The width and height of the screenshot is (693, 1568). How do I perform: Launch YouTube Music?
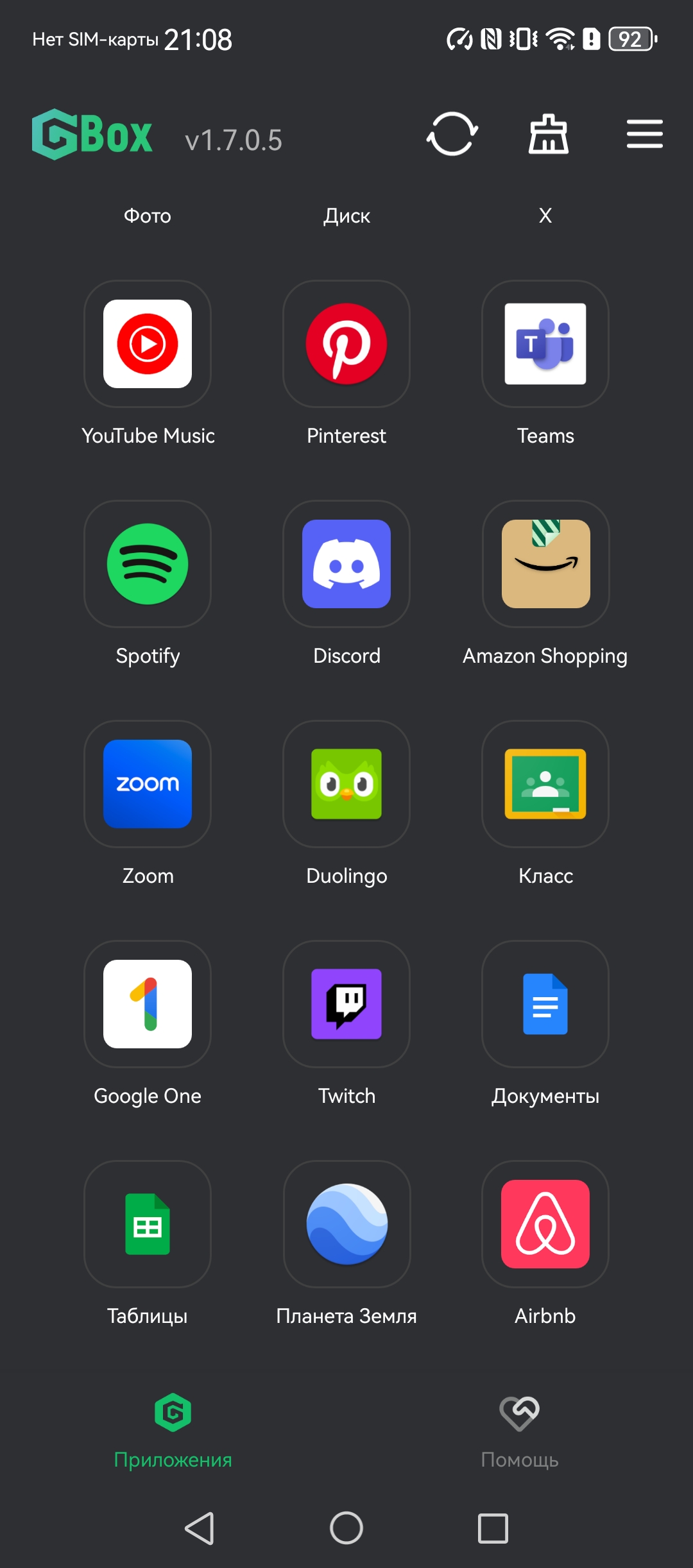tap(148, 344)
